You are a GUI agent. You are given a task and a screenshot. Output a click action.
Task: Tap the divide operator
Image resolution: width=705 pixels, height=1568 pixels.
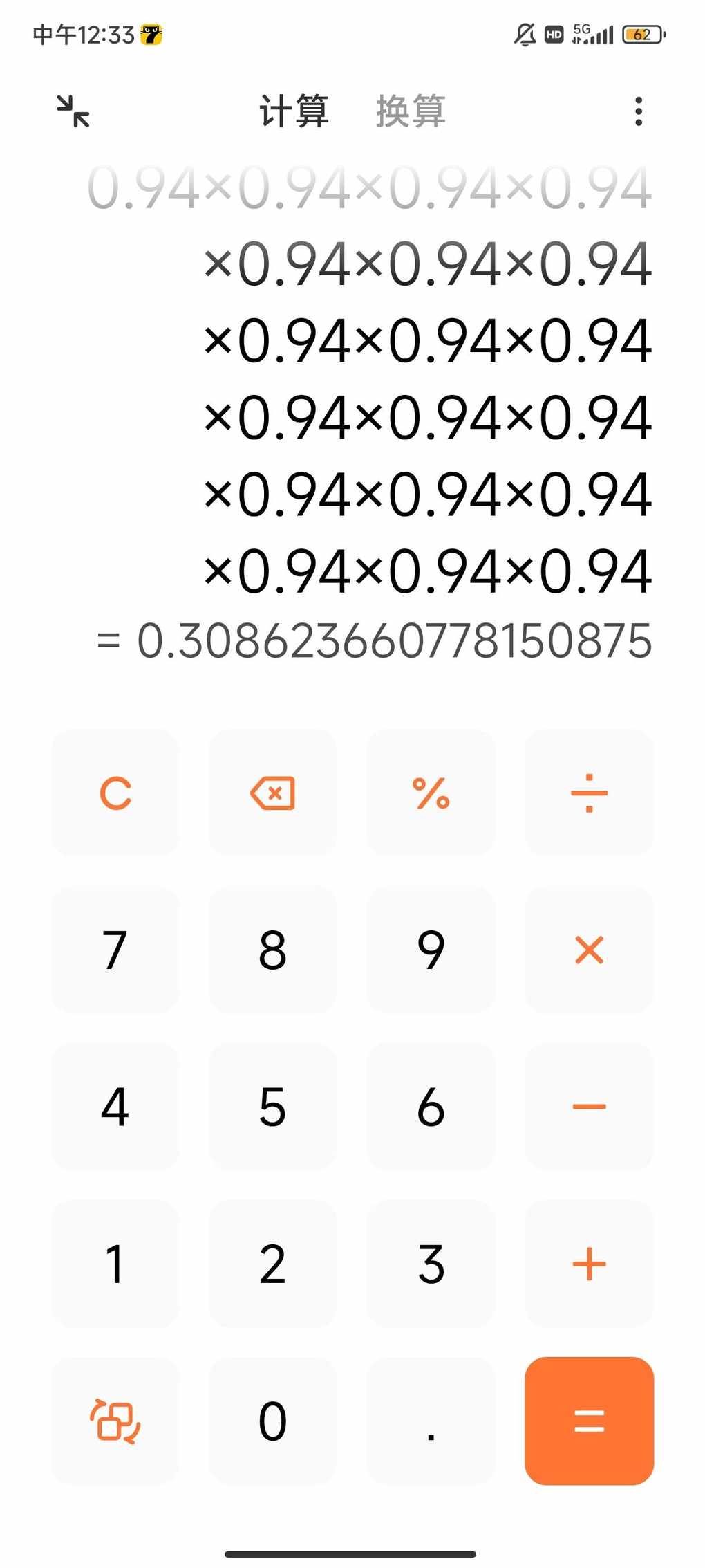589,793
